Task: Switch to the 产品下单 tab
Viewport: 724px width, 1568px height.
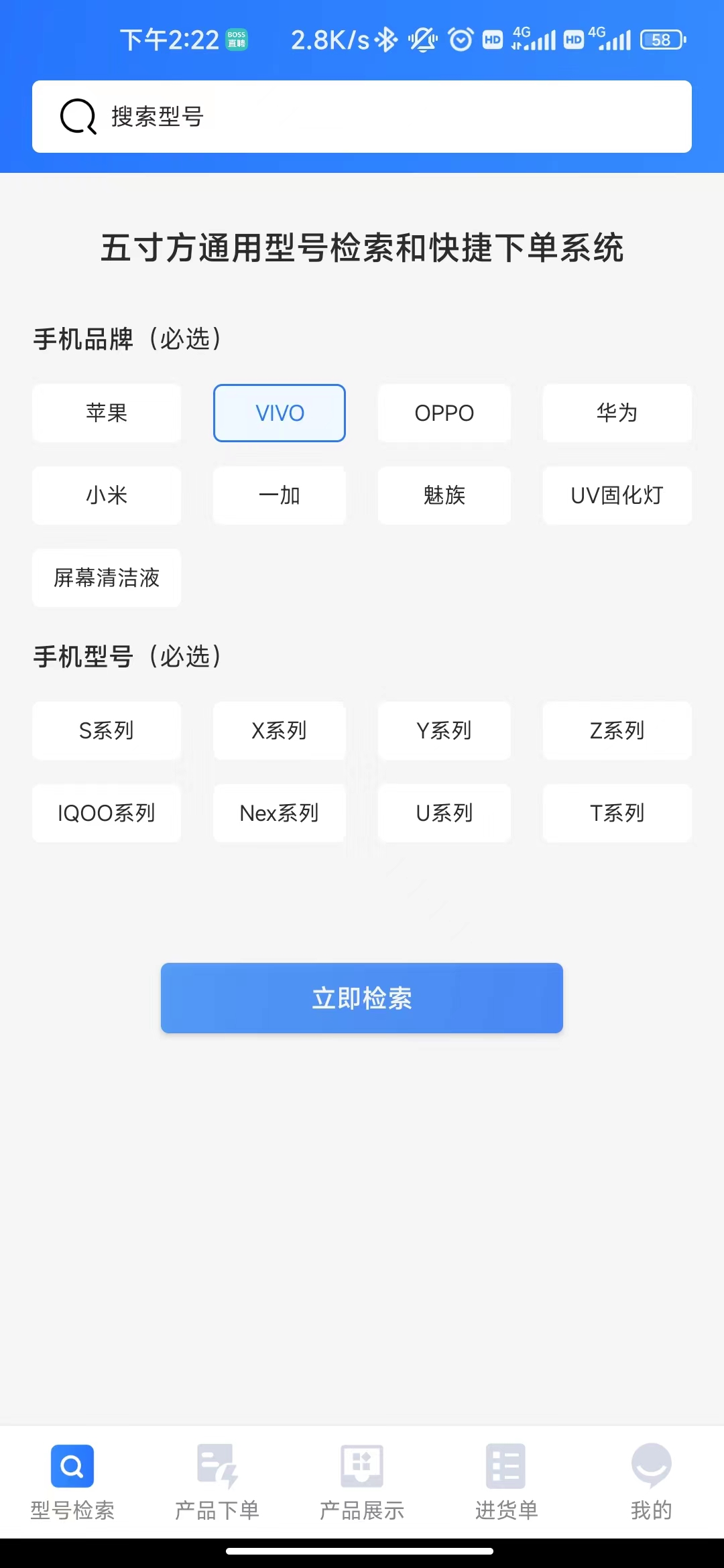Action: [x=217, y=1482]
